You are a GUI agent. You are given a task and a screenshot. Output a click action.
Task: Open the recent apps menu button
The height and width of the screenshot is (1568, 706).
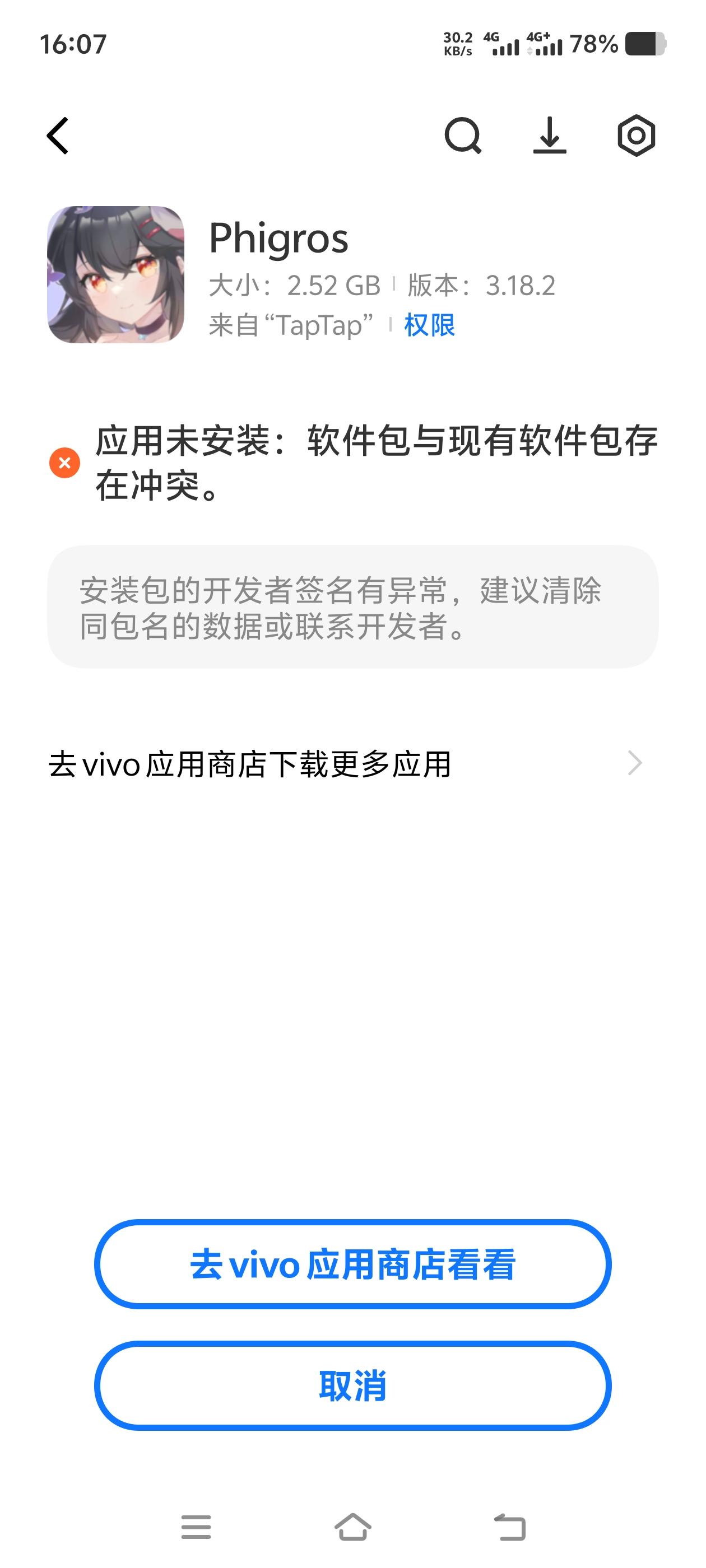point(196,1527)
